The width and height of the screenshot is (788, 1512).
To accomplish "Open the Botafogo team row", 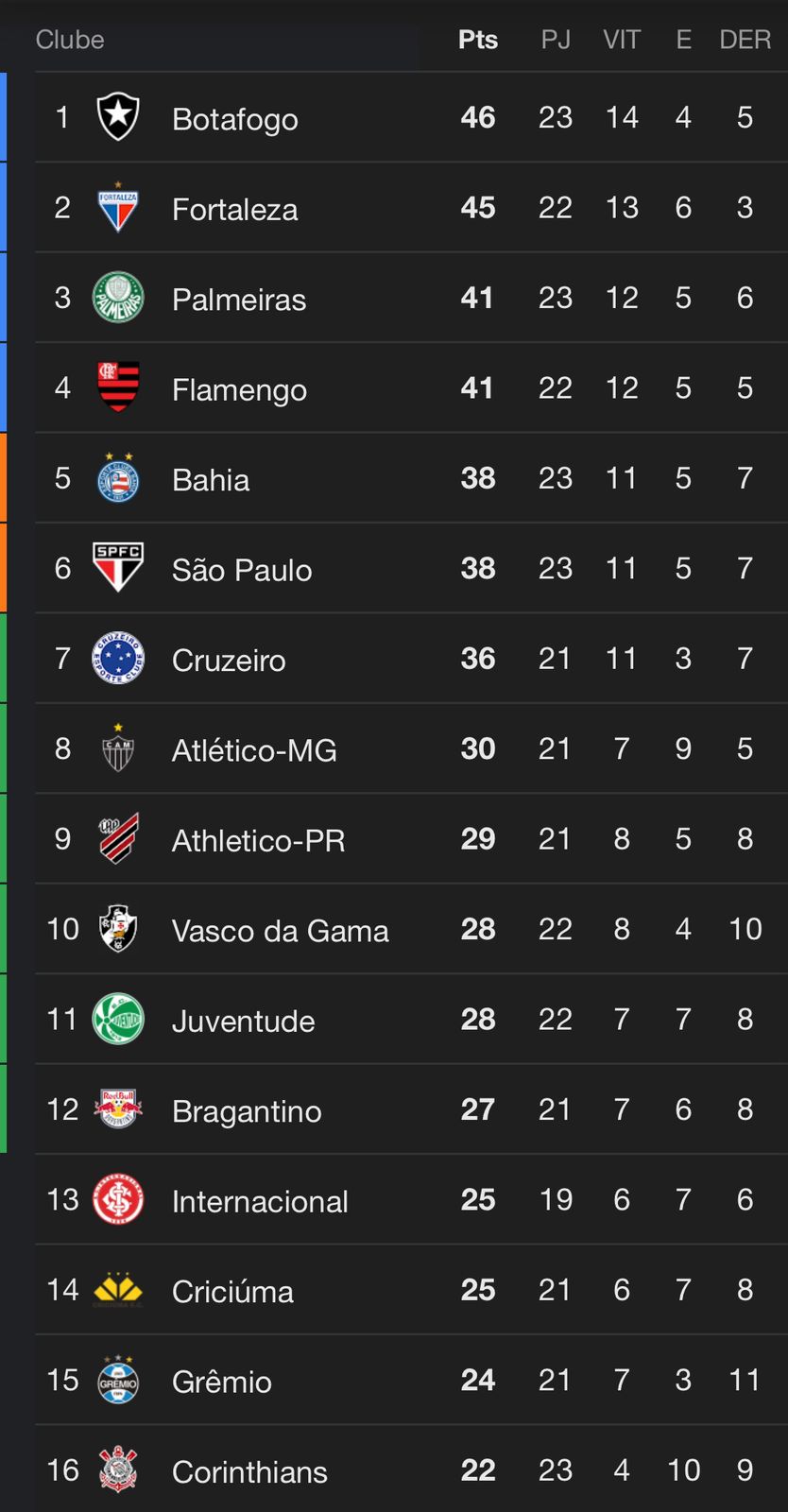I will tap(411, 117).
